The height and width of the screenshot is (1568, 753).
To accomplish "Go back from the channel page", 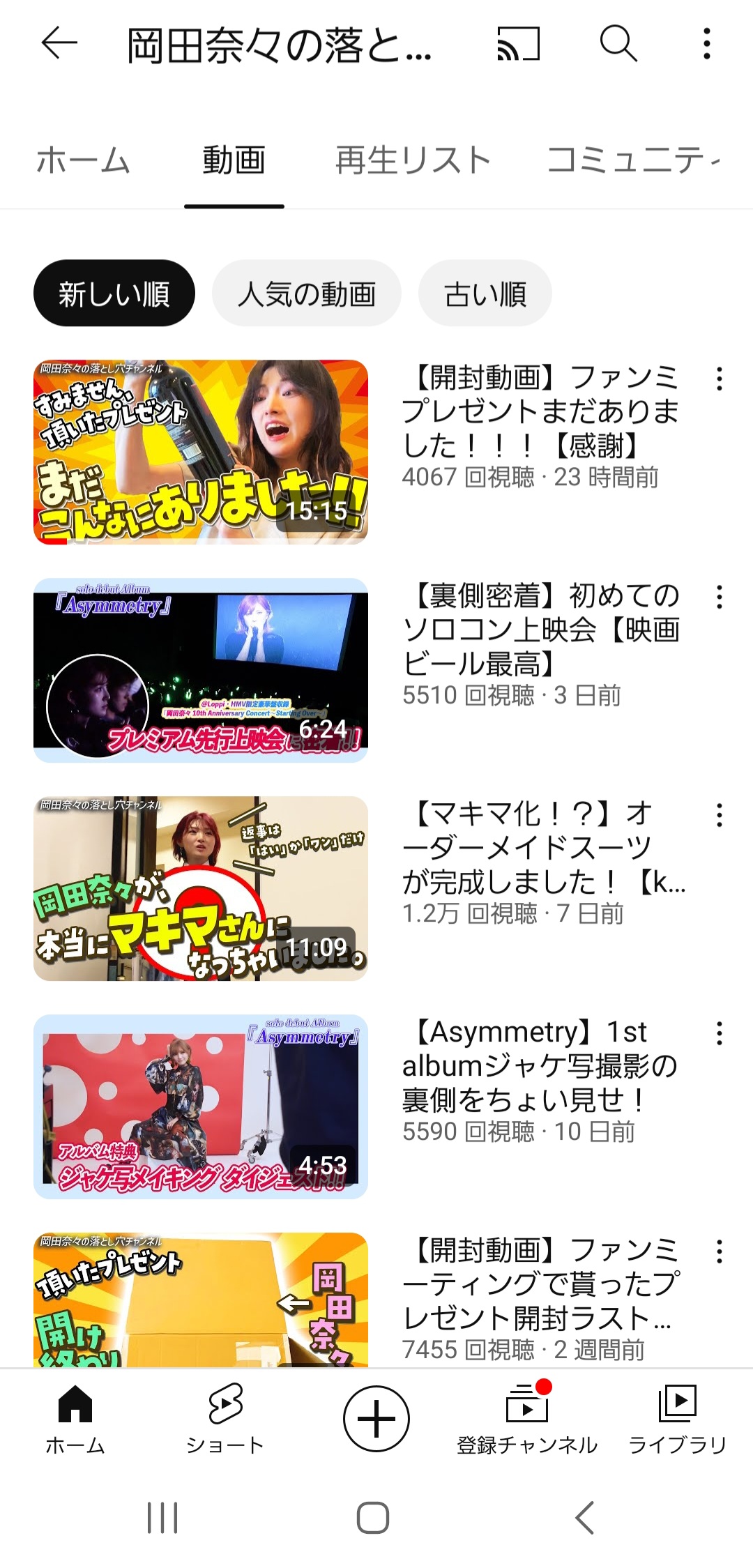I will [x=59, y=44].
